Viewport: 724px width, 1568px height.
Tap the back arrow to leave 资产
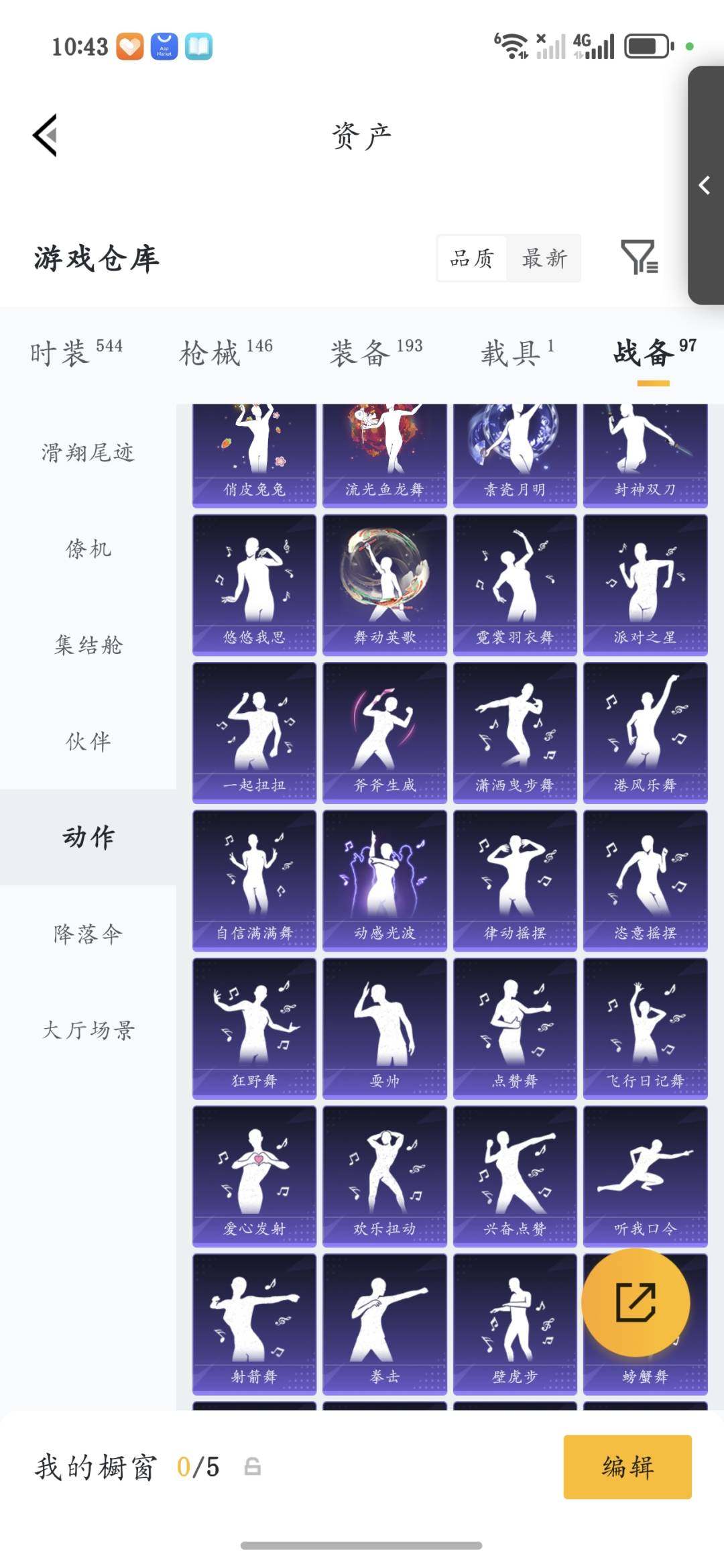[46, 134]
